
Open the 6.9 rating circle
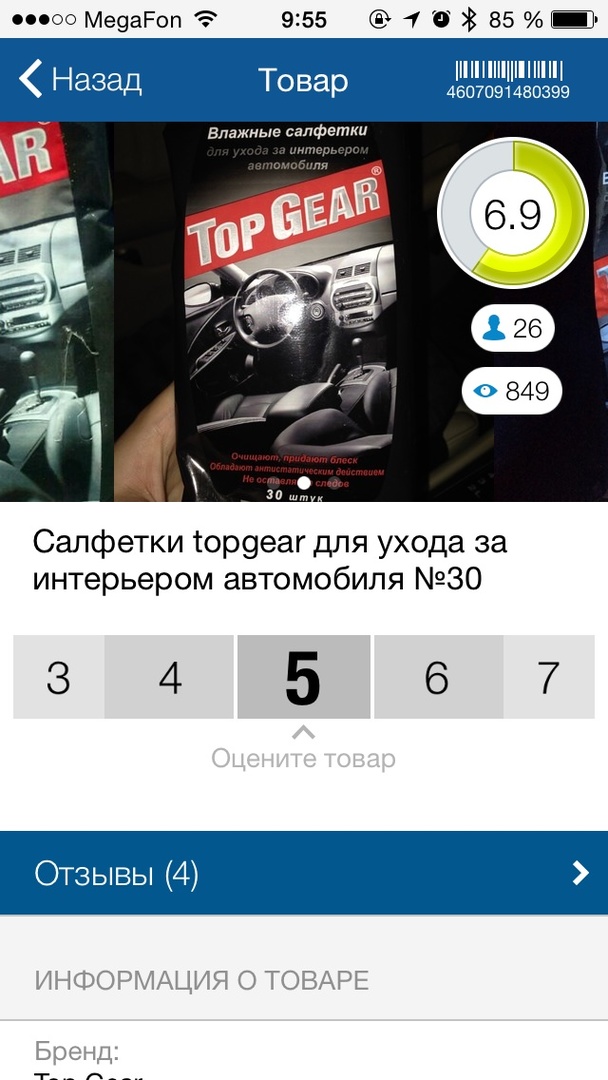pos(513,215)
